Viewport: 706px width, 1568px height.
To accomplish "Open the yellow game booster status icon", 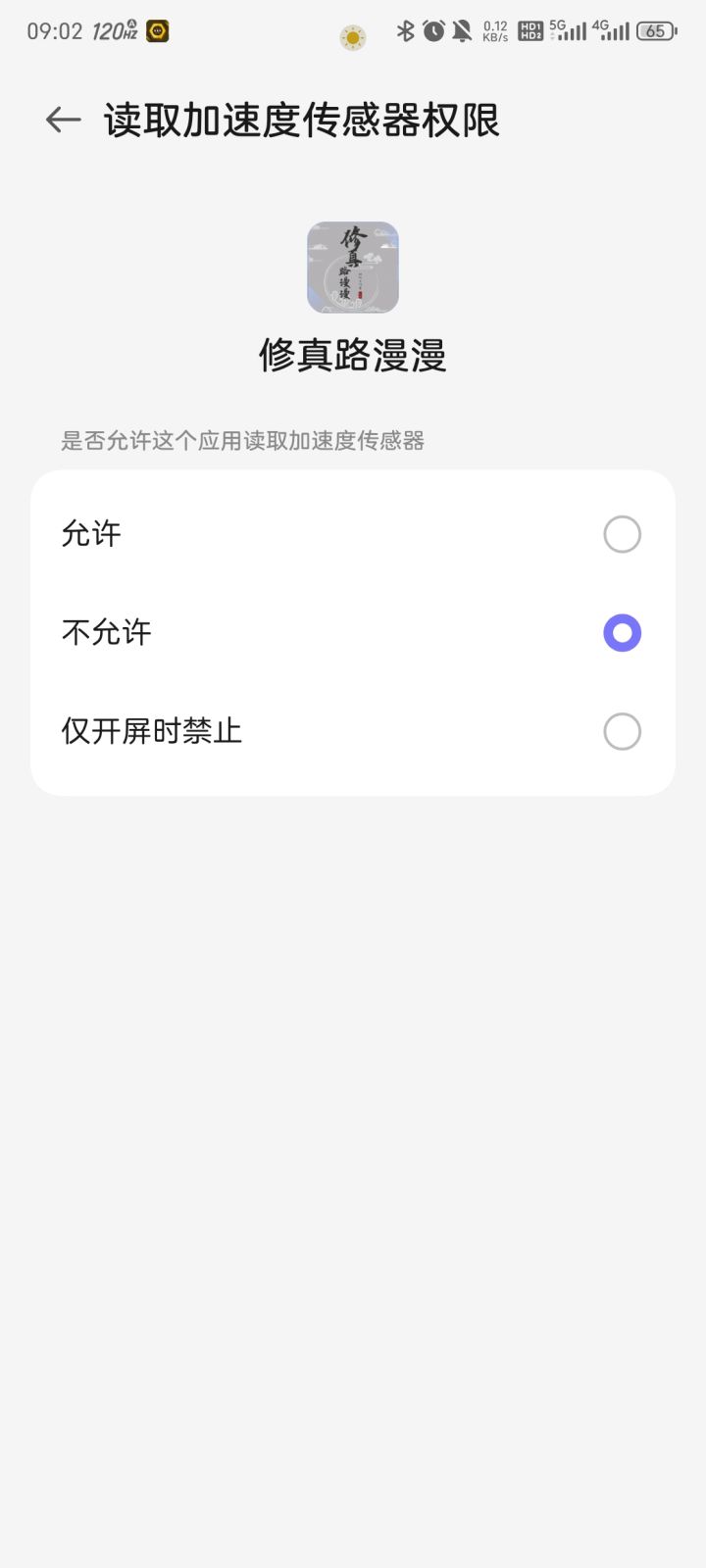I will pos(157,31).
